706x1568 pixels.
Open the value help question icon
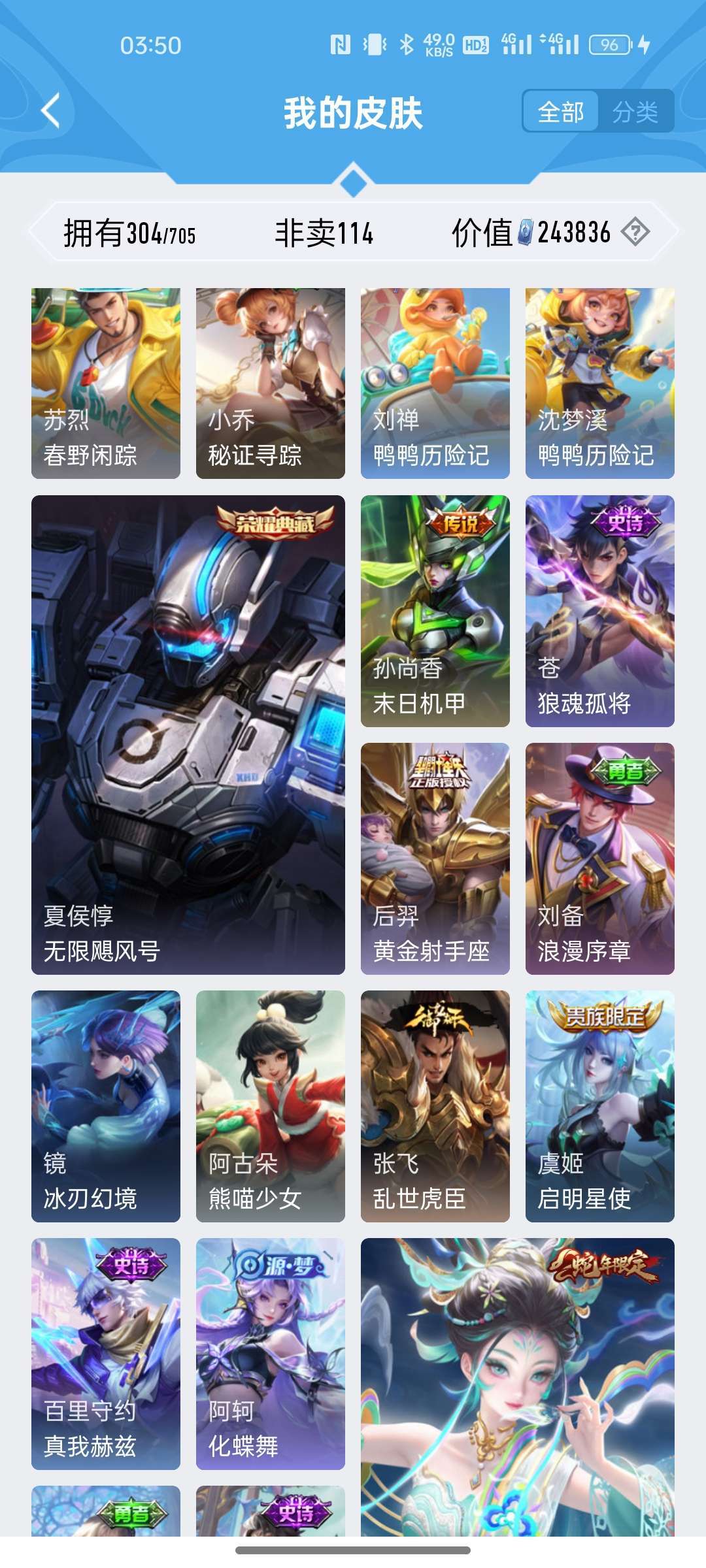coord(635,232)
